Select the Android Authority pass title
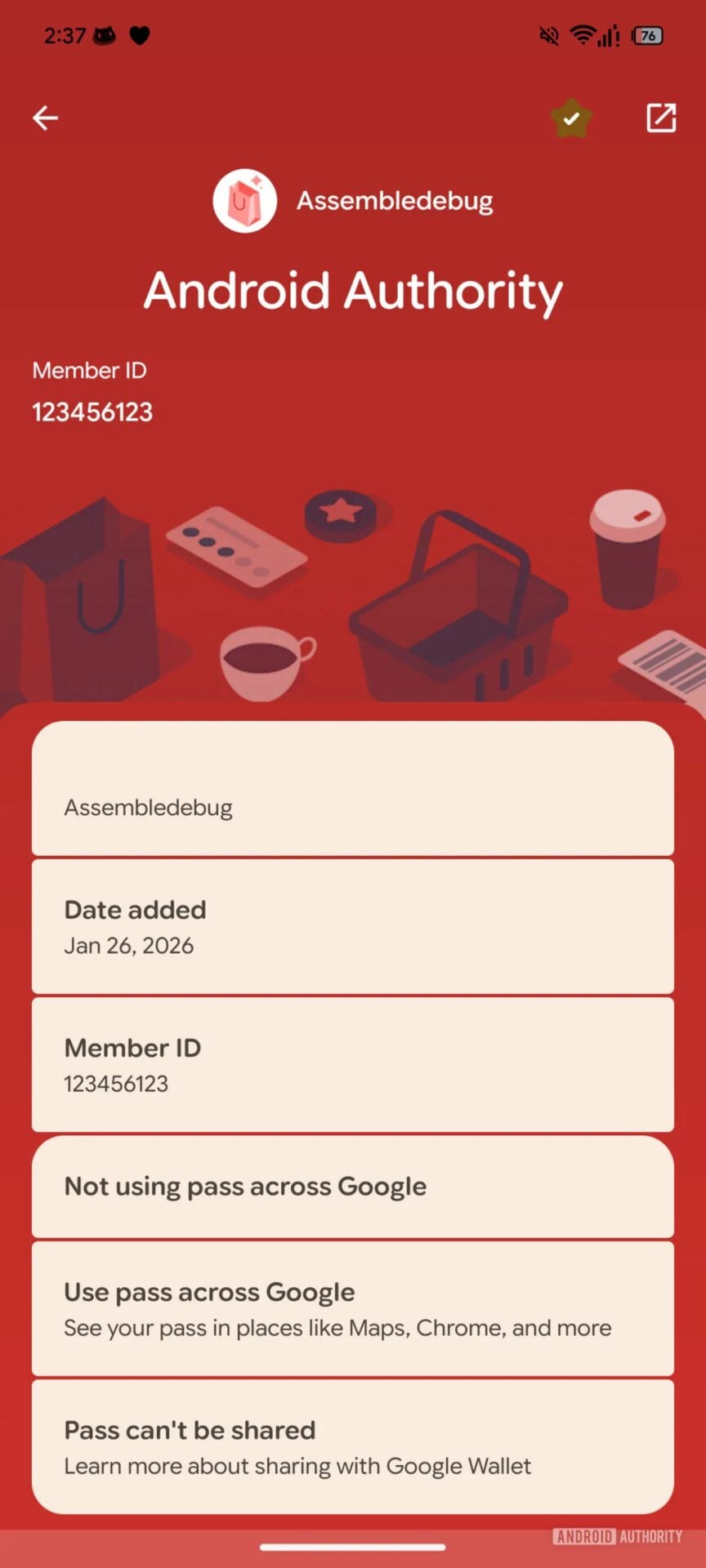The width and height of the screenshot is (706, 1568). (353, 291)
